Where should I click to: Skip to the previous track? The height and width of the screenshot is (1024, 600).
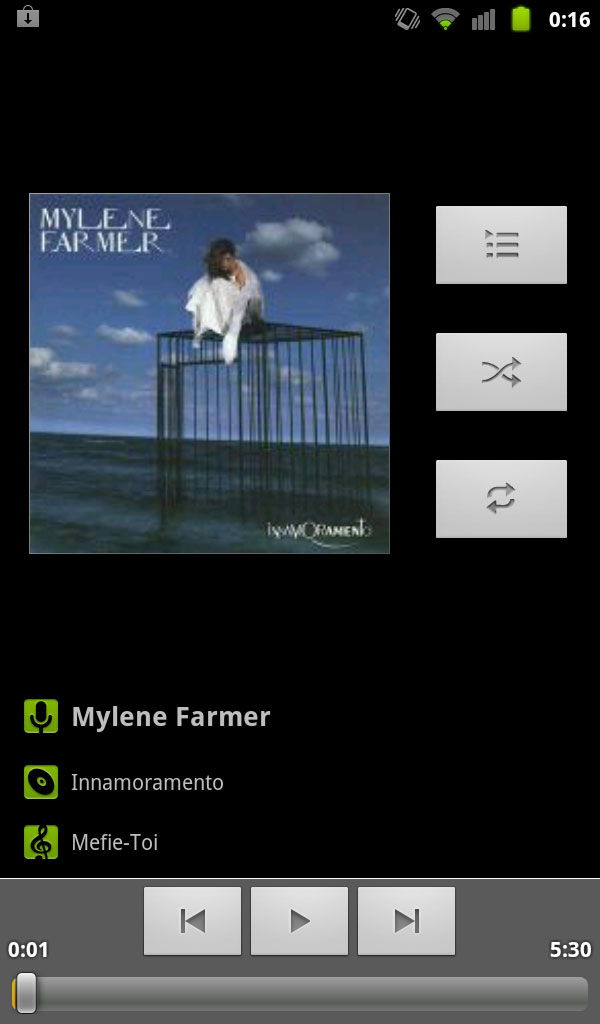click(x=192, y=920)
